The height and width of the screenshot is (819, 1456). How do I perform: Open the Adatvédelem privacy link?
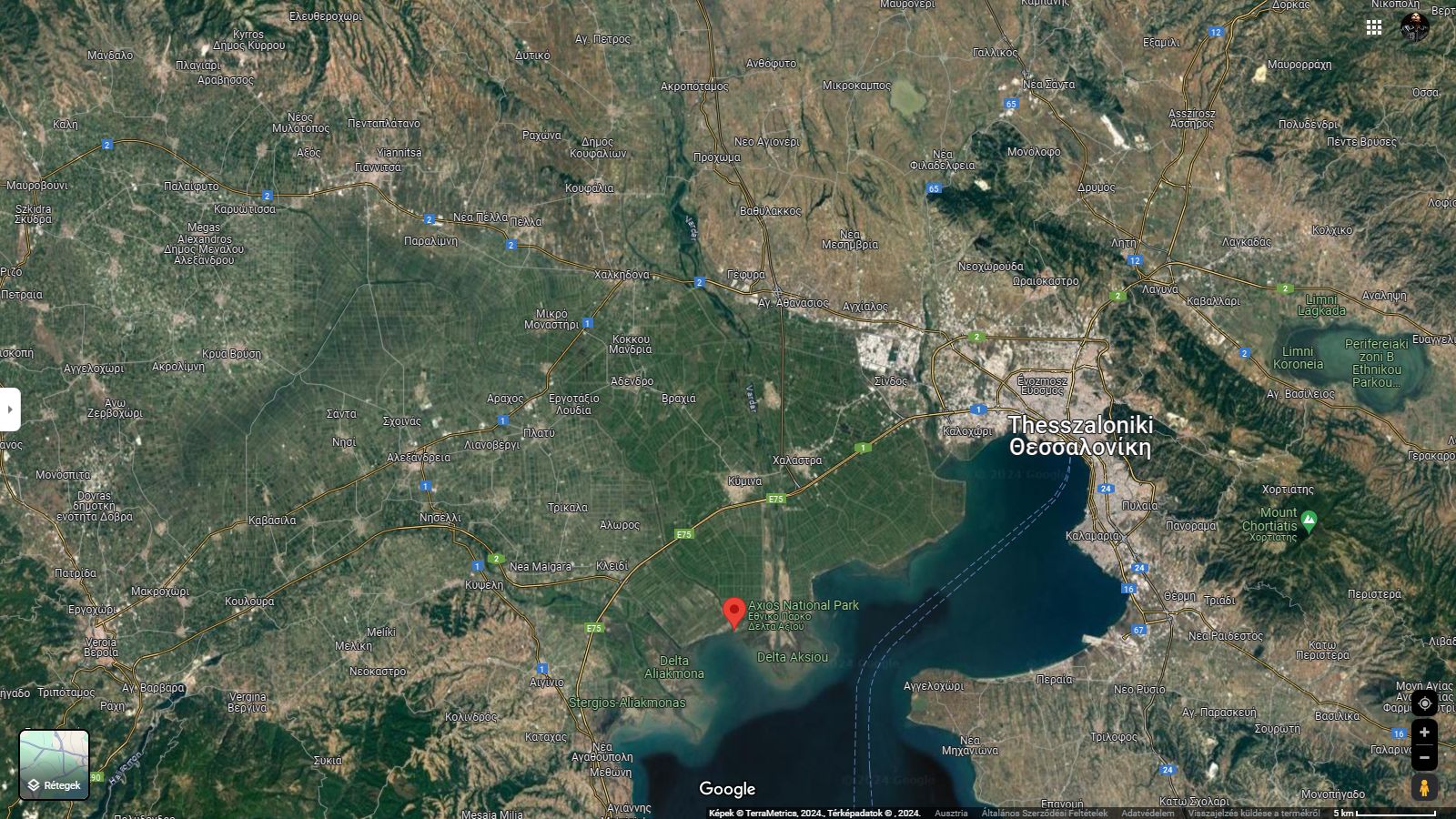pos(1147,814)
